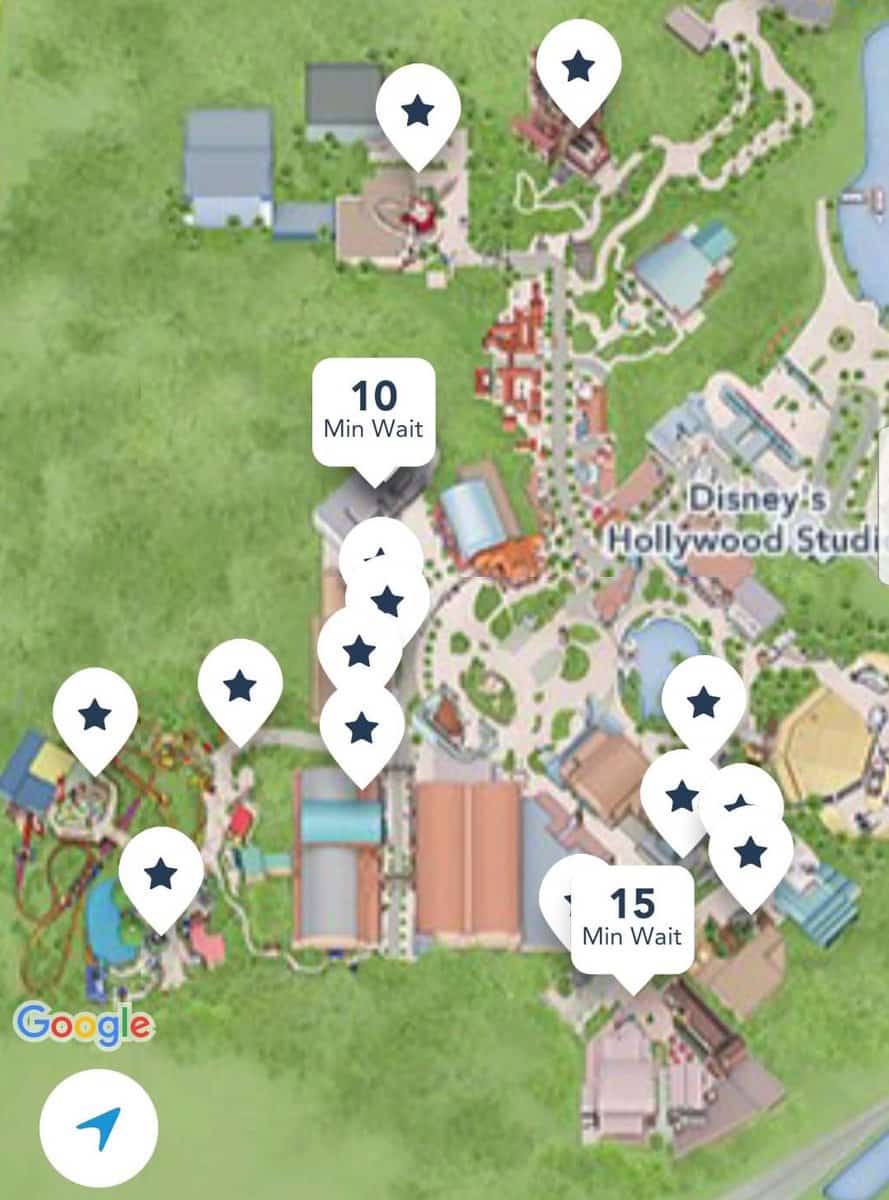
Task: Tap the Google logo watermark
Action: tap(85, 1022)
